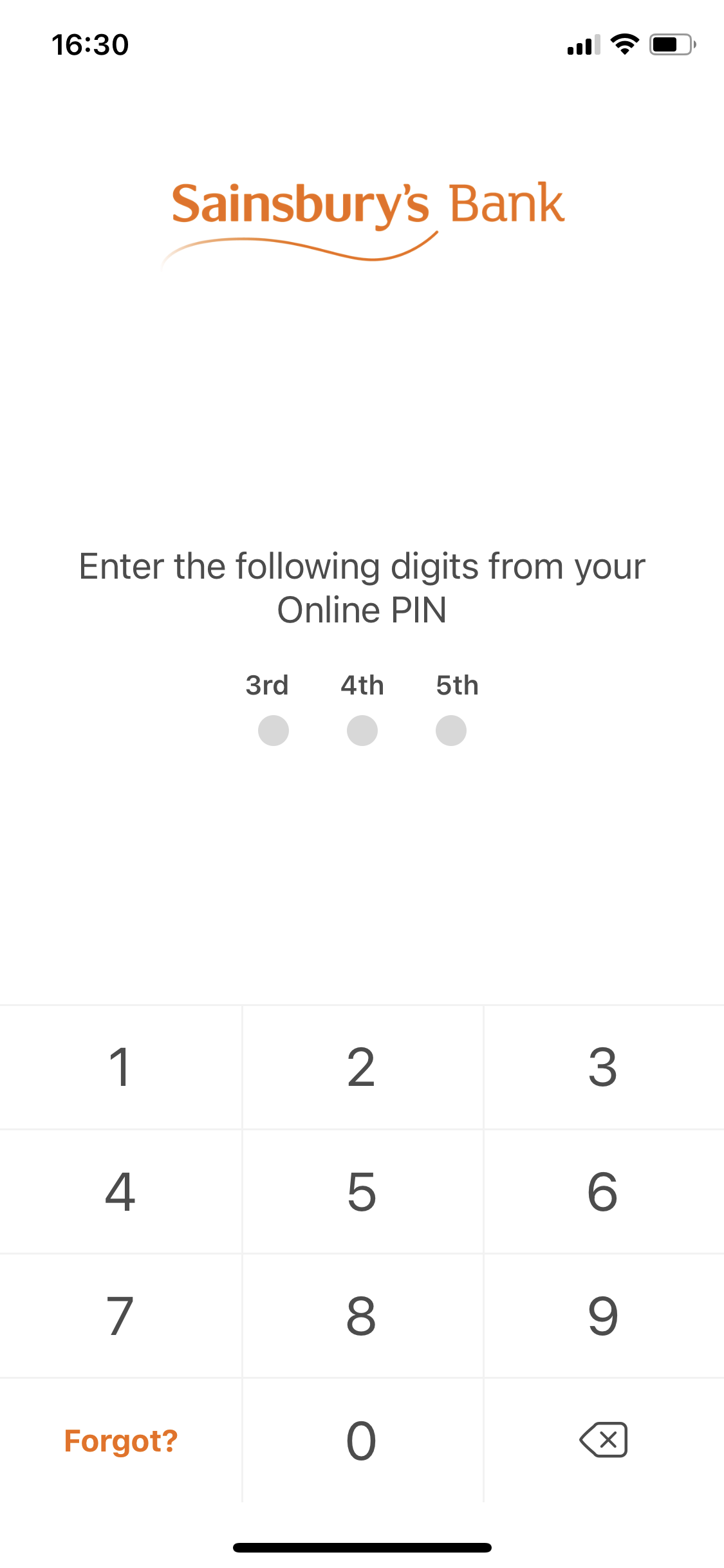Enter digit 1 on the PIN keypad
The image size is (724, 1568).
click(120, 1067)
